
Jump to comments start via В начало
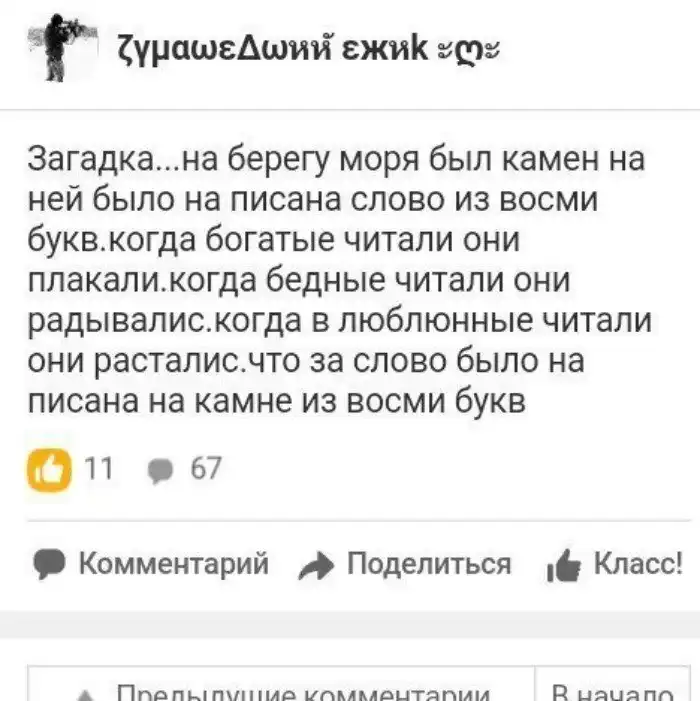point(612,691)
